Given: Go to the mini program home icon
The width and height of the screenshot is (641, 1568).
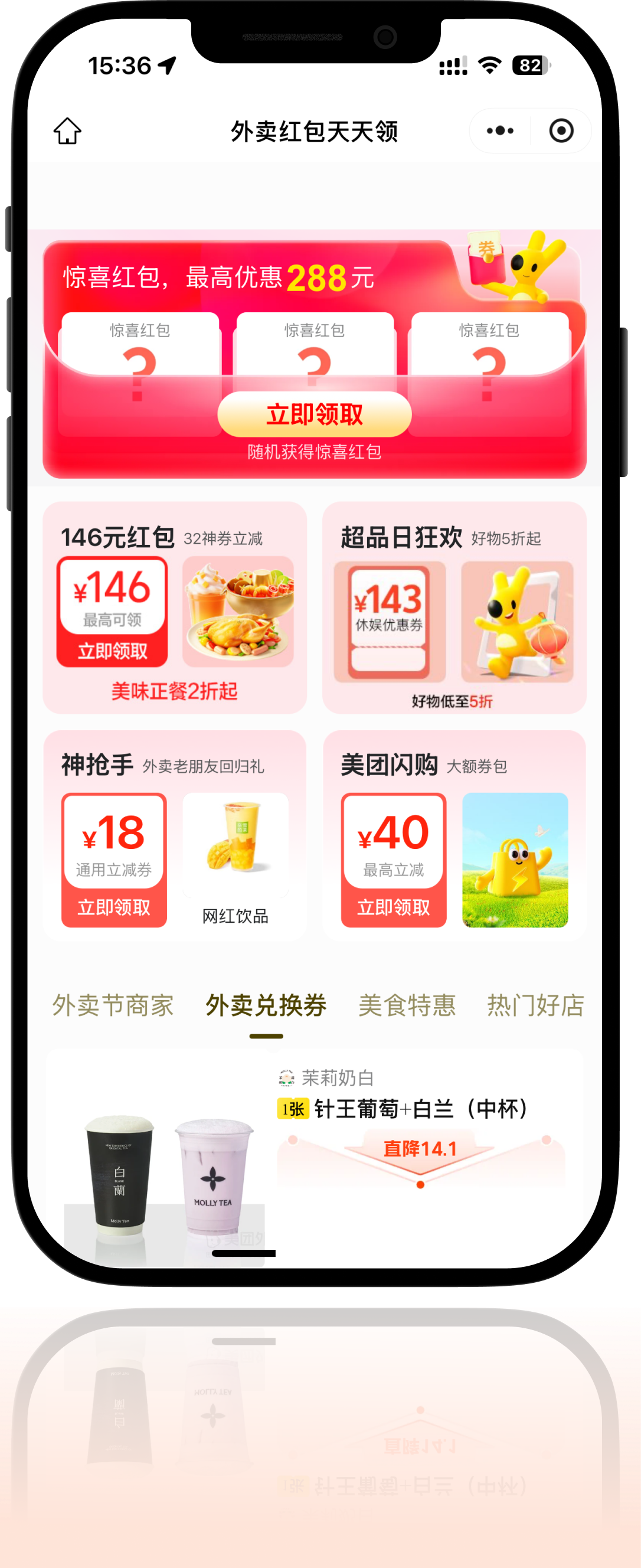Looking at the screenshot, I should pos(67,131).
